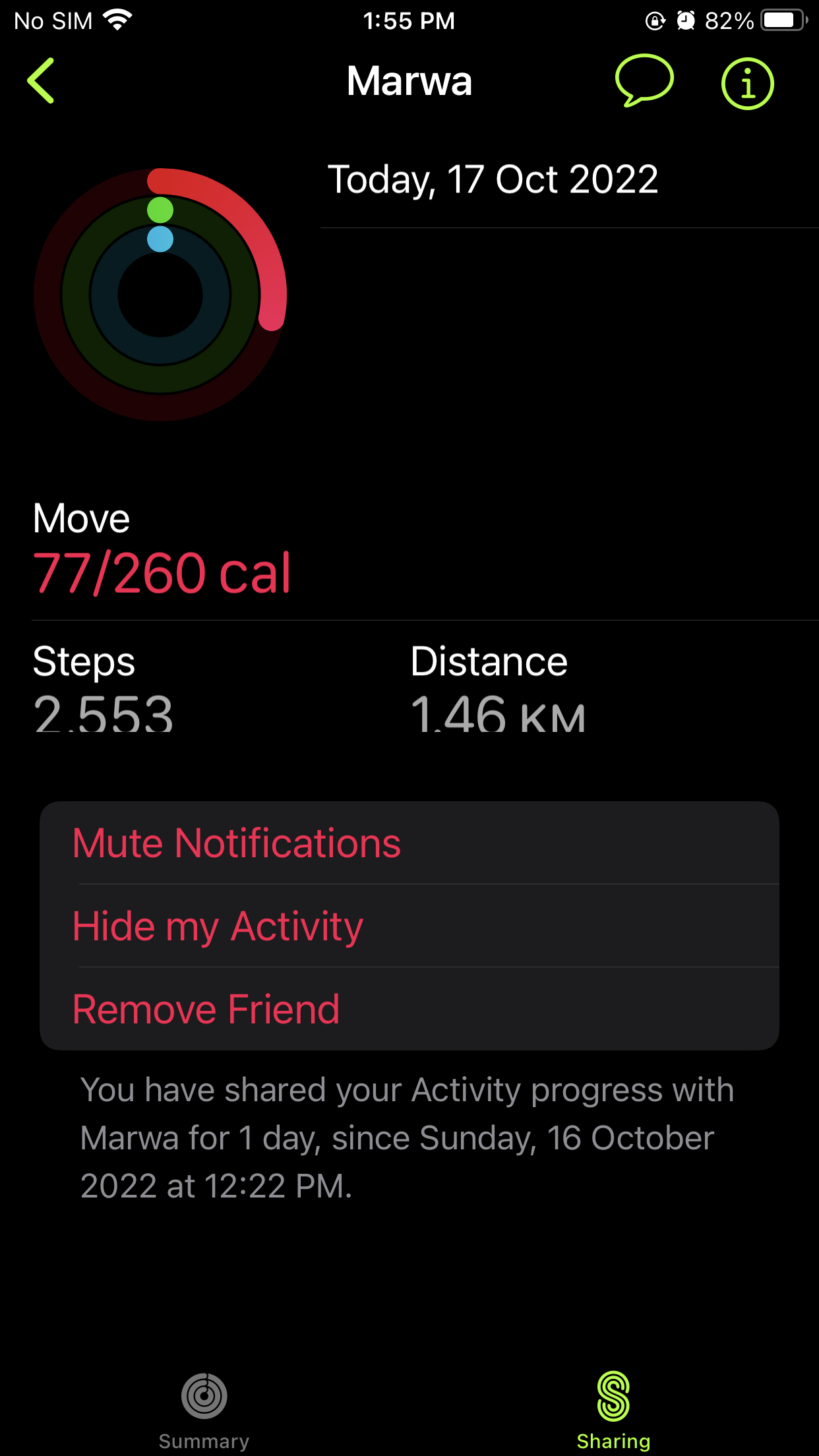Go back to the Sharing list
This screenshot has height=1456, width=819.
[x=41, y=81]
